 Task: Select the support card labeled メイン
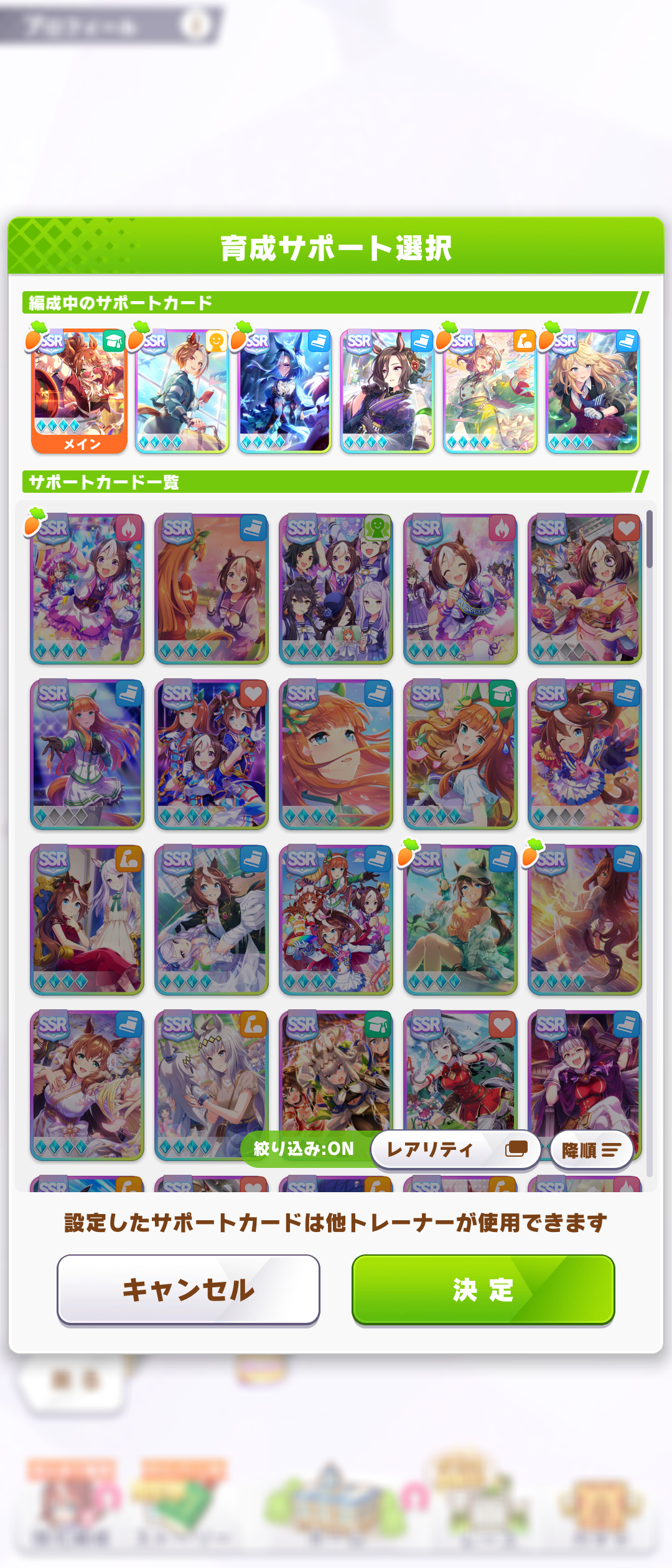click(x=79, y=391)
